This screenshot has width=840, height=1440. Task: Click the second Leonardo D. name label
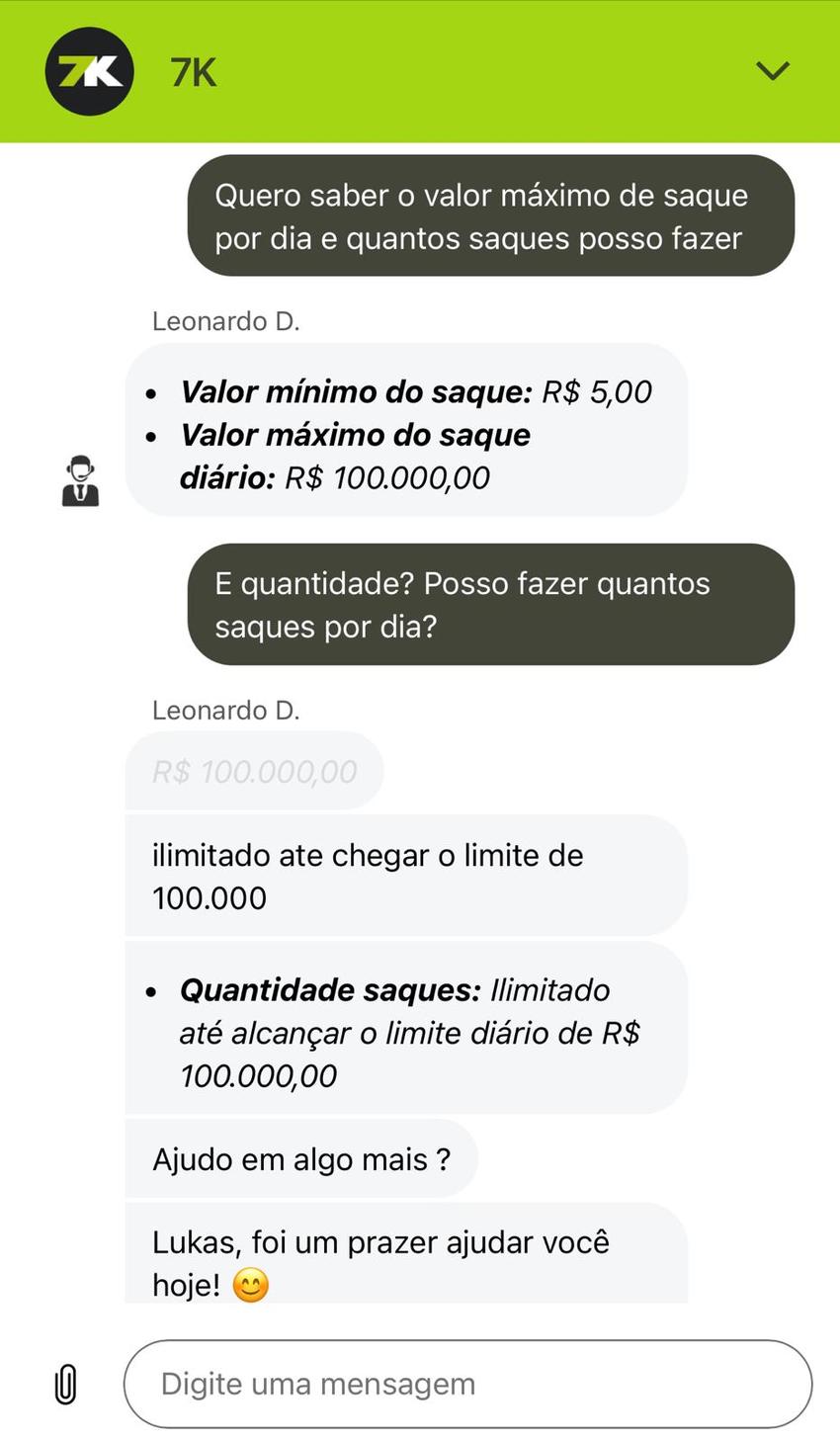tap(225, 709)
